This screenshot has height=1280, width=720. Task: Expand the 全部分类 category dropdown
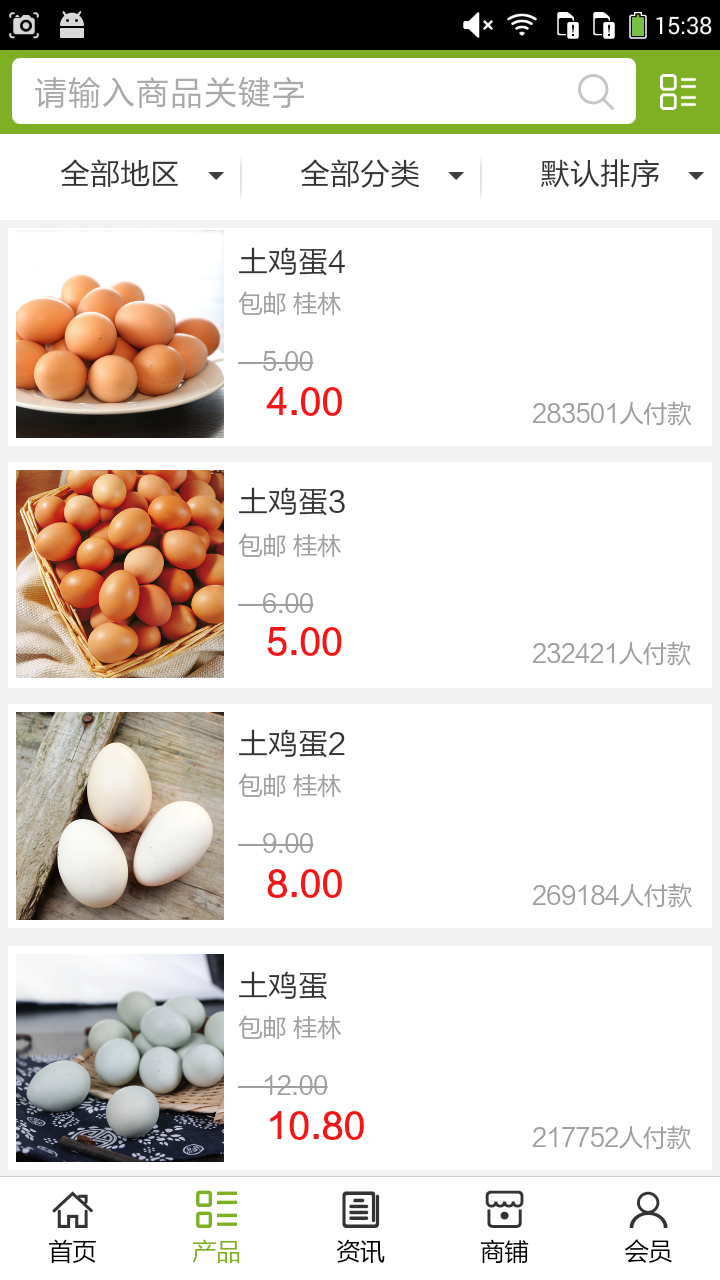click(380, 175)
